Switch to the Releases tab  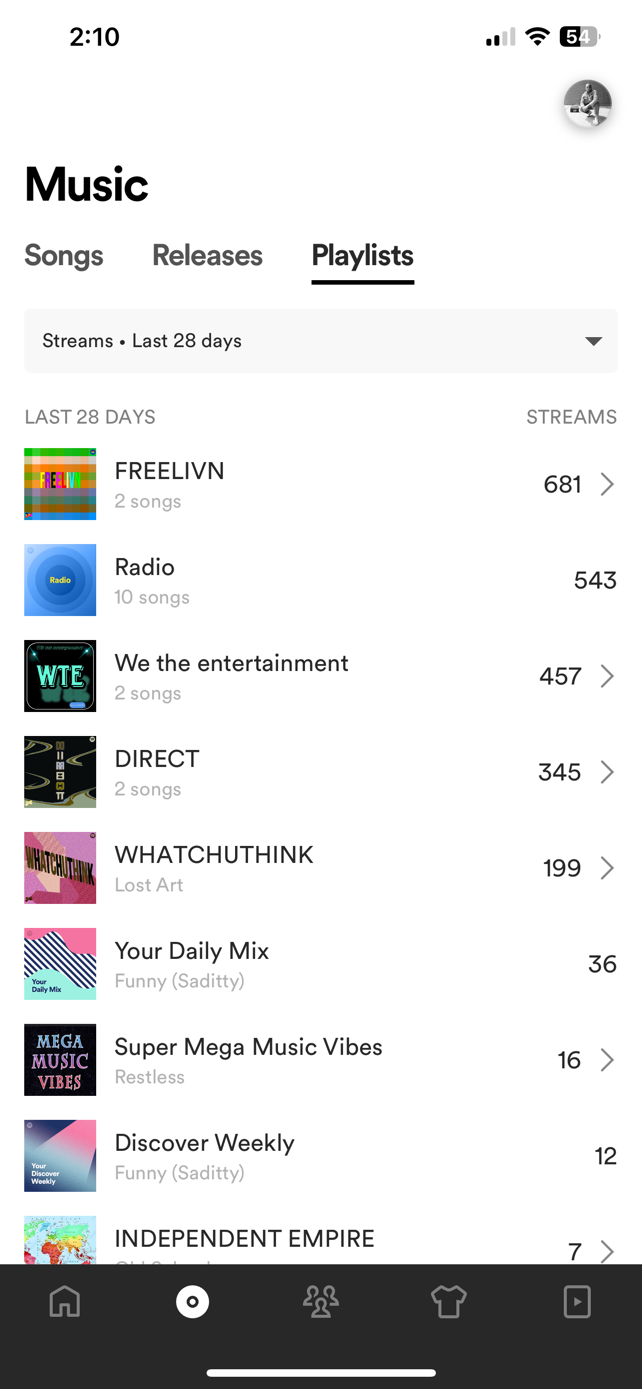click(x=207, y=256)
